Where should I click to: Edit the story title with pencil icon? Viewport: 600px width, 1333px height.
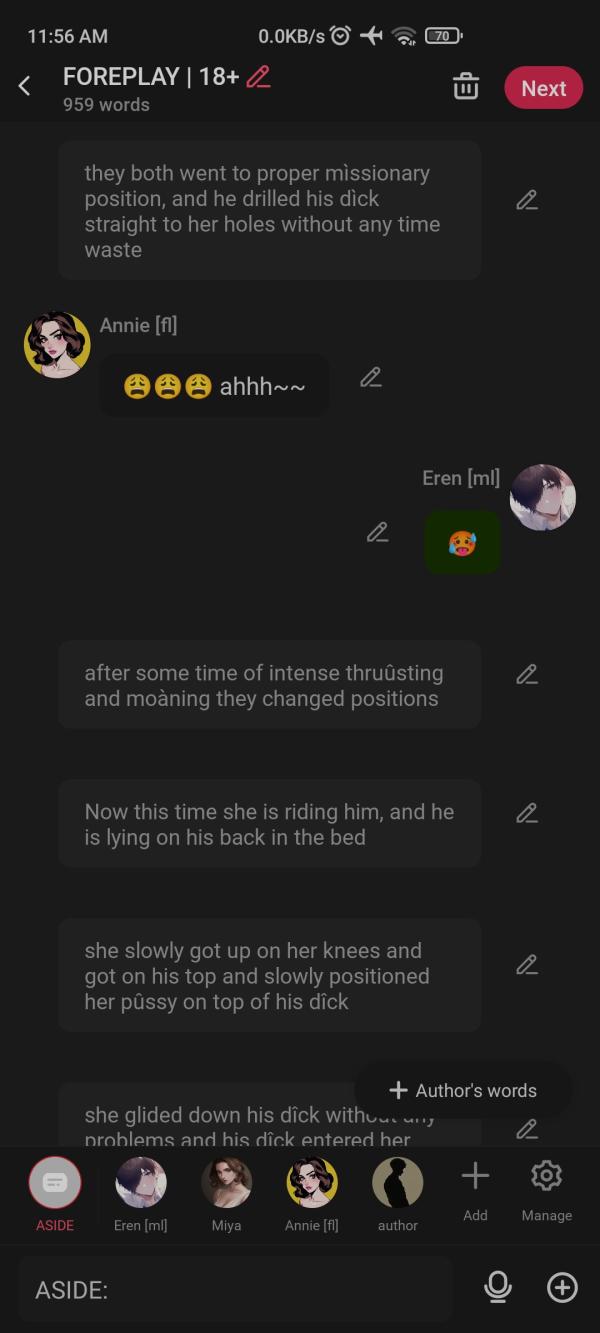pos(258,77)
